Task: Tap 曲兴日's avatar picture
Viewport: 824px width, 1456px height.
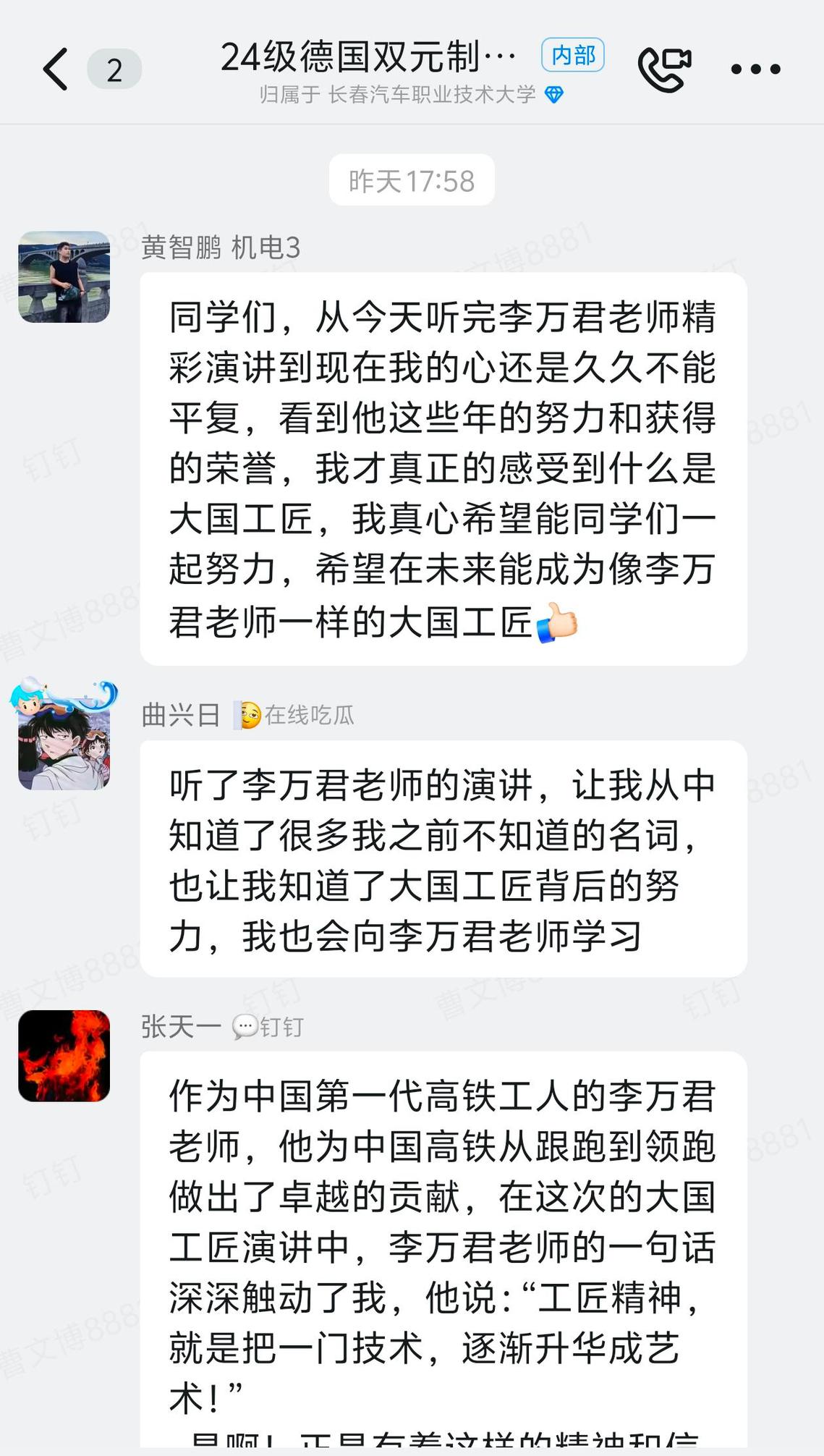Action: pos(64,740)
